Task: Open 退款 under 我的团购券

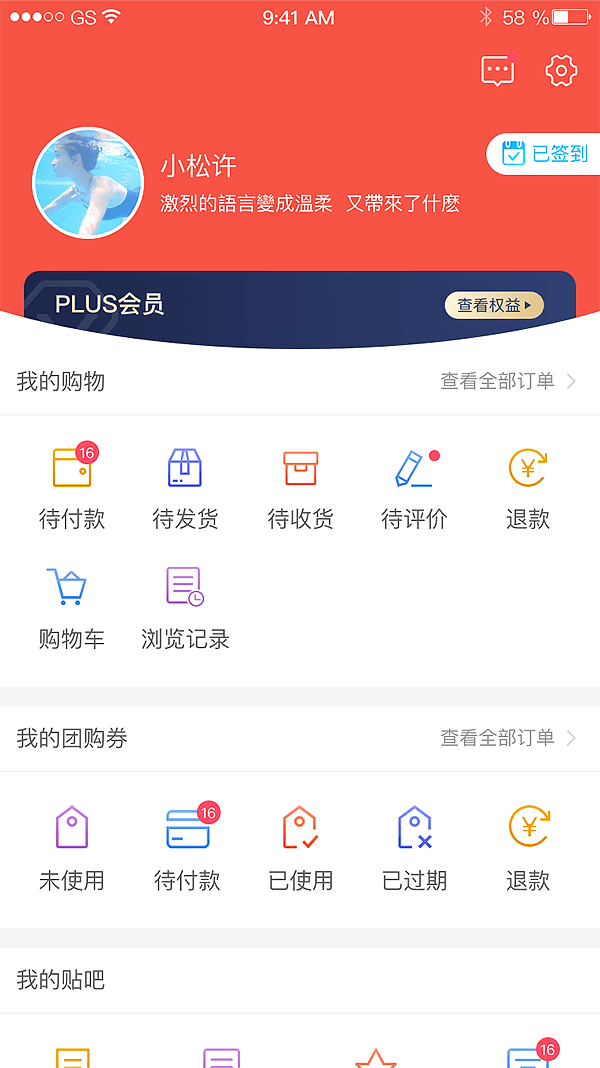Action: [528, 851]
